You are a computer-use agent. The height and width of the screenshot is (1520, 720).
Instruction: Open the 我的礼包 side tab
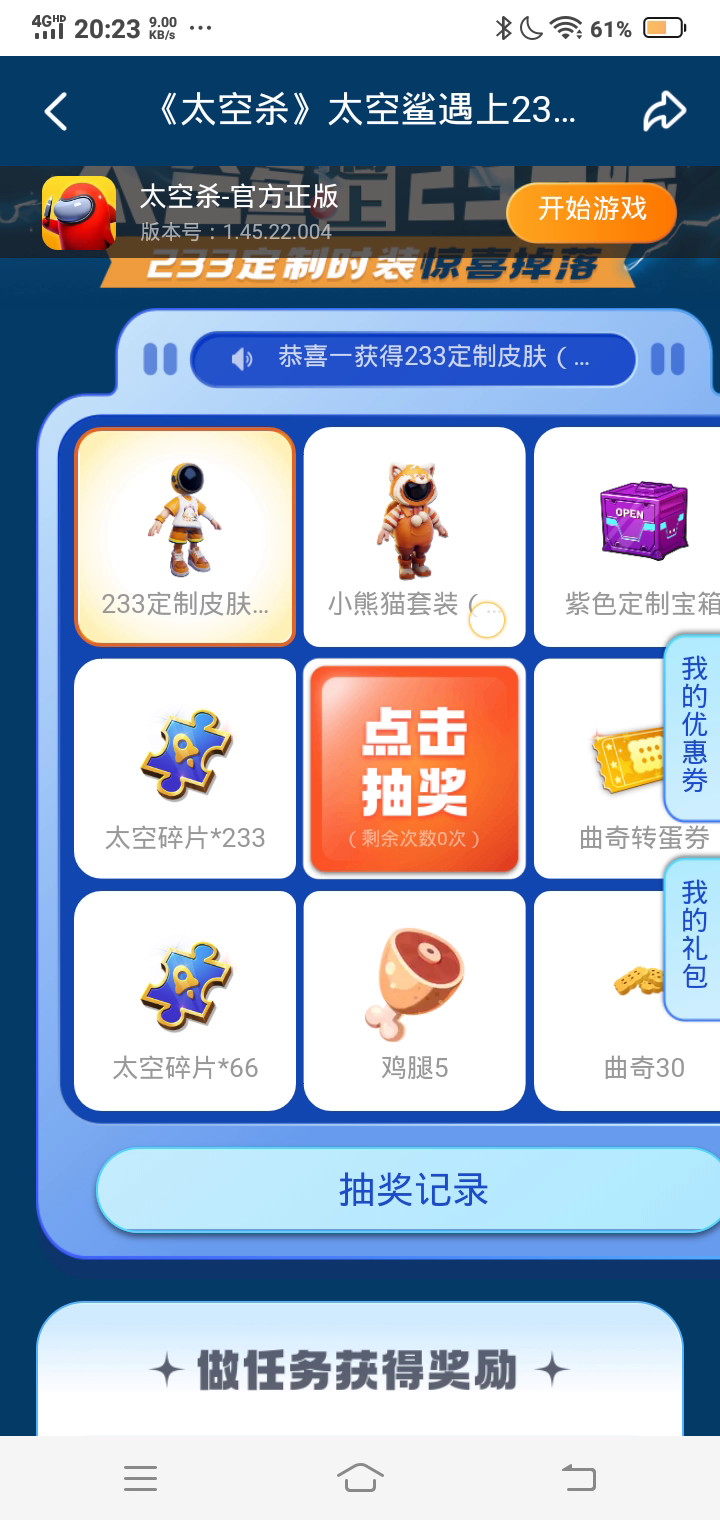click(694, 935)
